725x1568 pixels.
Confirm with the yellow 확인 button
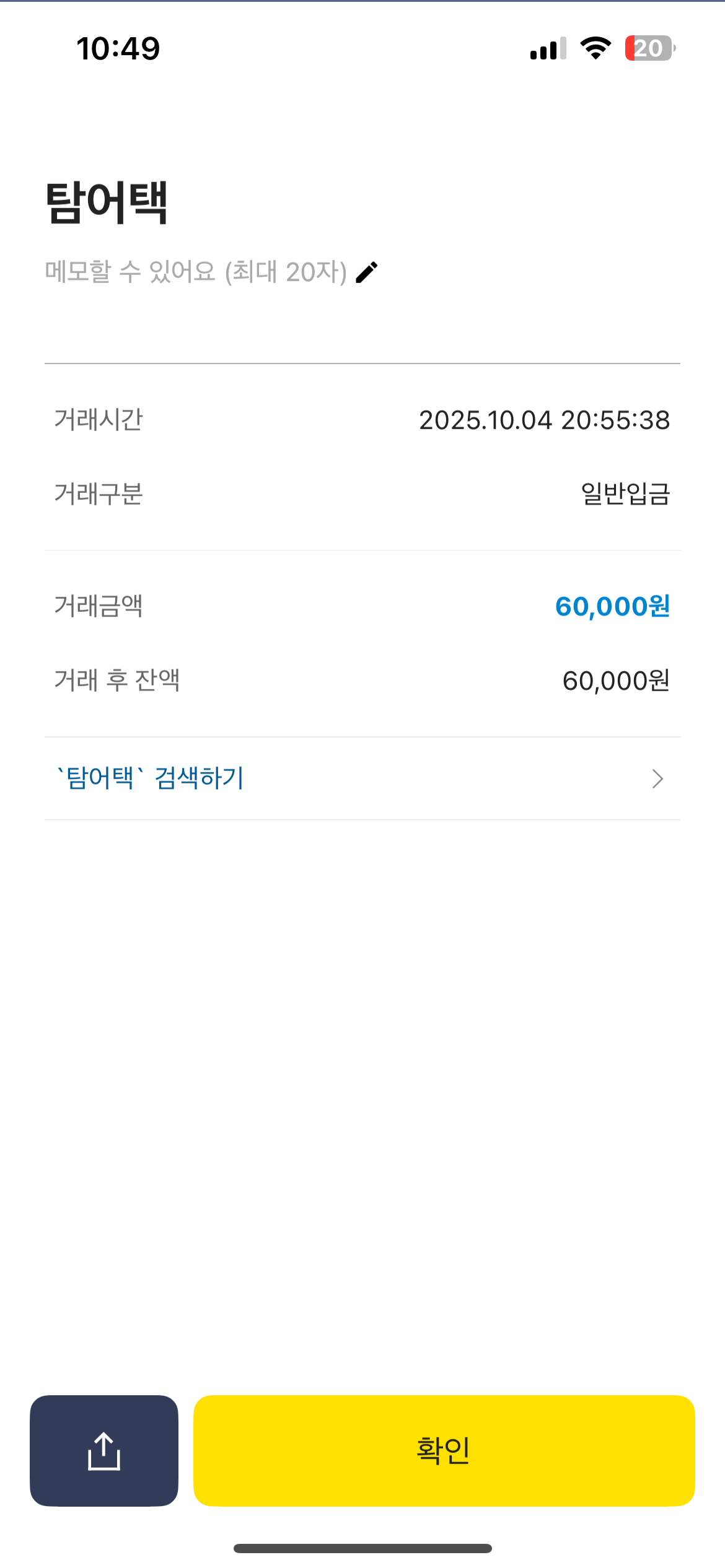444,1451
